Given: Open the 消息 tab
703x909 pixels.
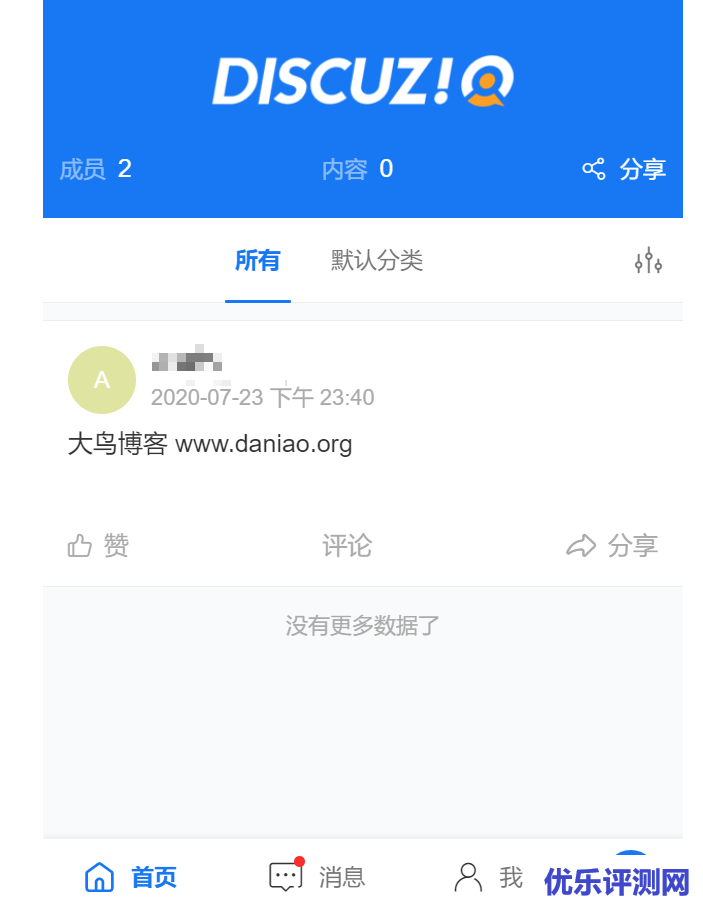Looking at the screenshot, I should click(317, 877).
